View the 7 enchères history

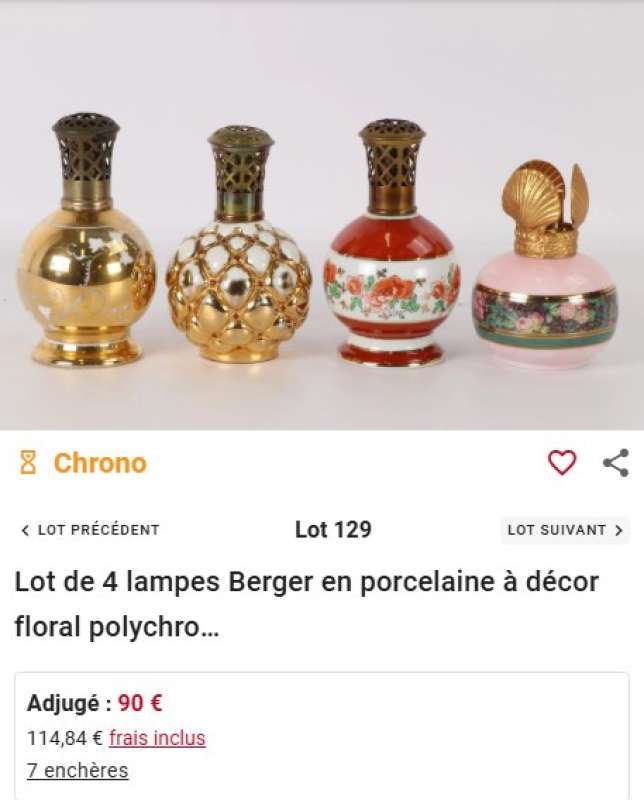tap(77, 770)
